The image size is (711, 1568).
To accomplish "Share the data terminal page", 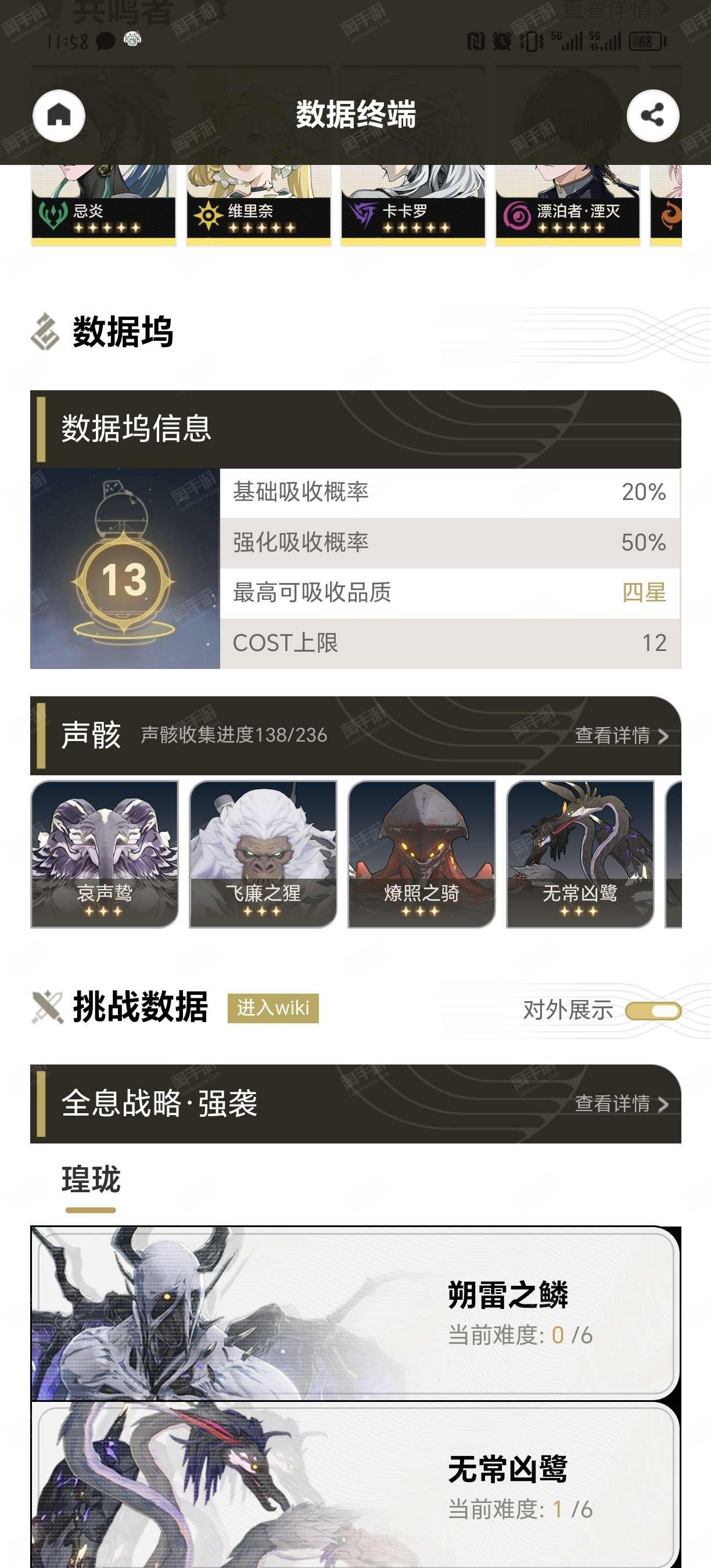I will pos(652,116).
